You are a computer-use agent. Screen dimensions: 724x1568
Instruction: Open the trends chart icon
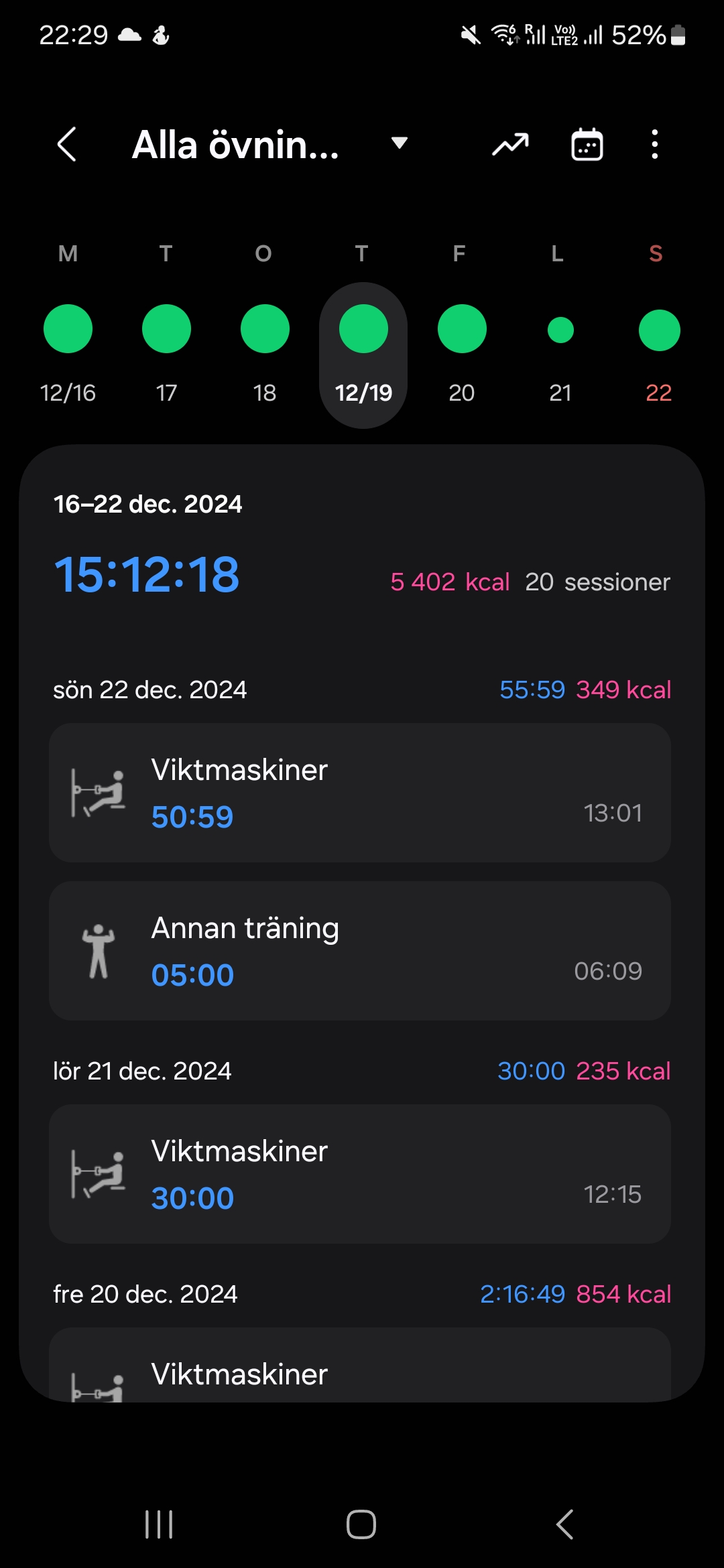click(x=509, y=144)
